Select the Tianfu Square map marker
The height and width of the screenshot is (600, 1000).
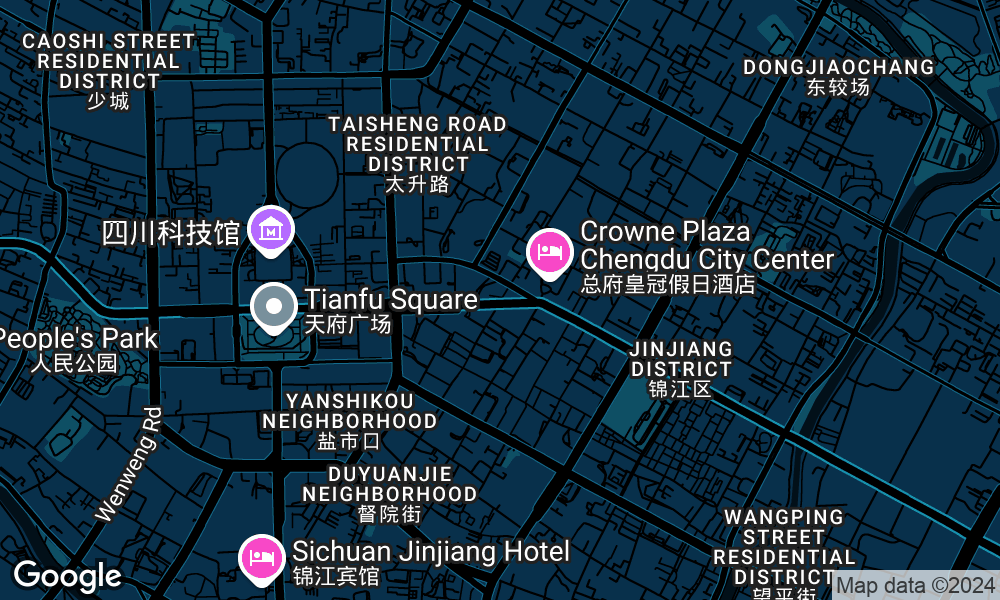pyautogui.click(x=273, y=306)
